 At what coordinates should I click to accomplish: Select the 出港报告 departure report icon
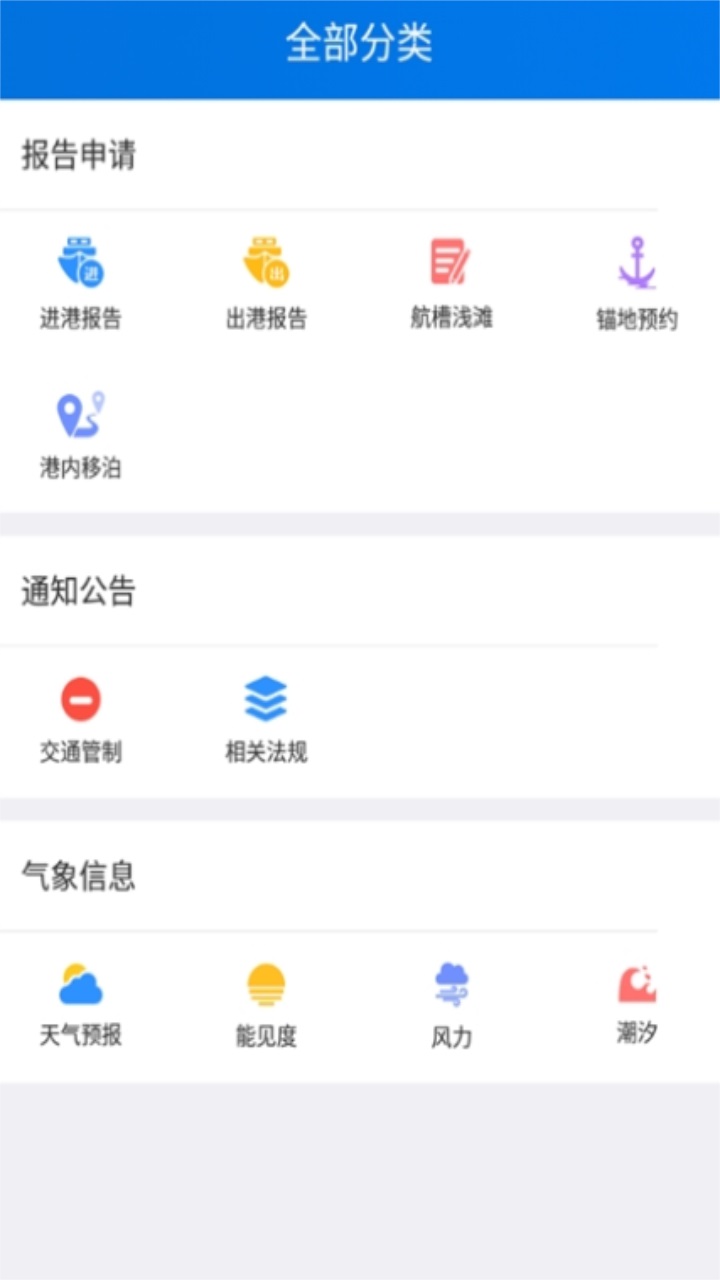[265, 263]
